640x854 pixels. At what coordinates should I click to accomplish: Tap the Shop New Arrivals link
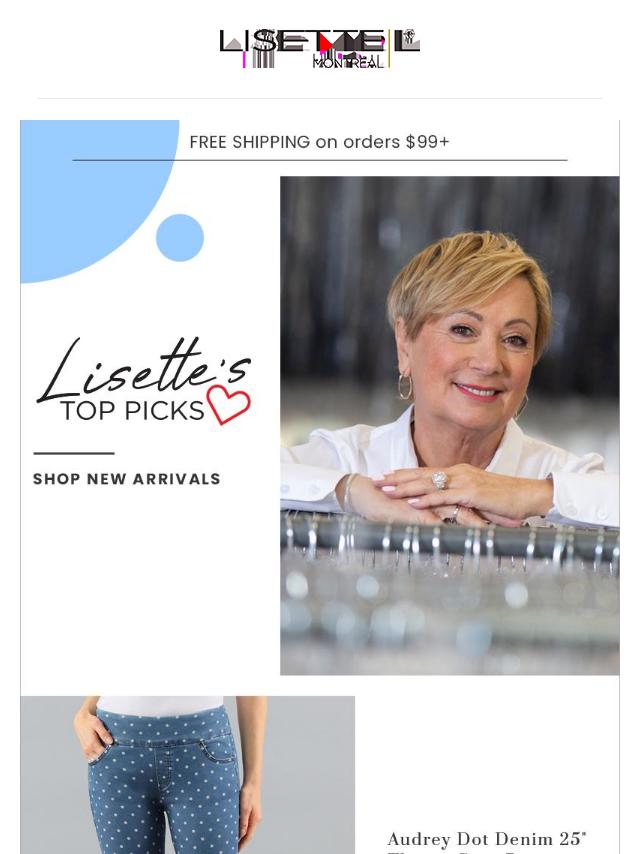pos(127,479)
